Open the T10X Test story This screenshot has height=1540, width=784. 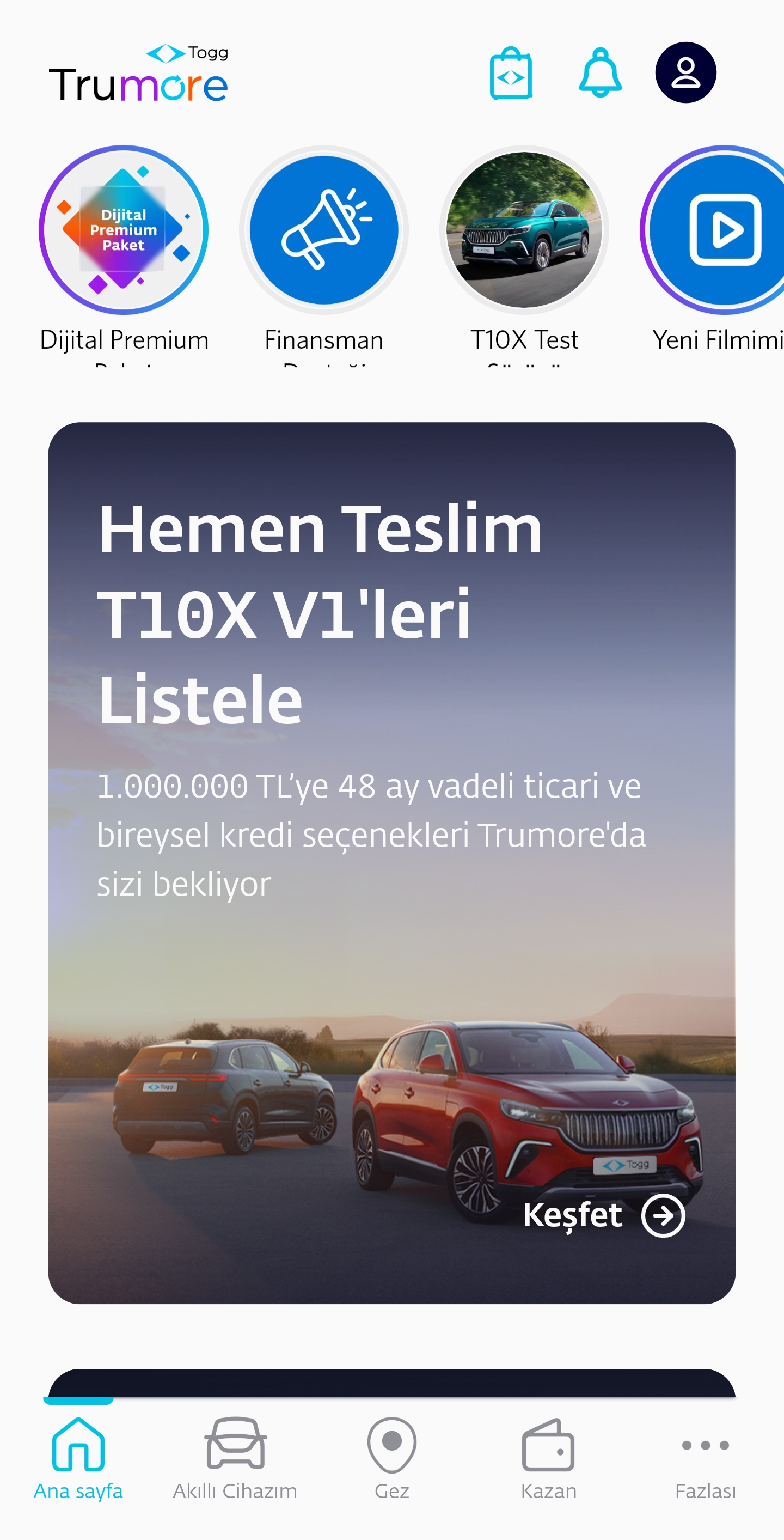(524, 230)
